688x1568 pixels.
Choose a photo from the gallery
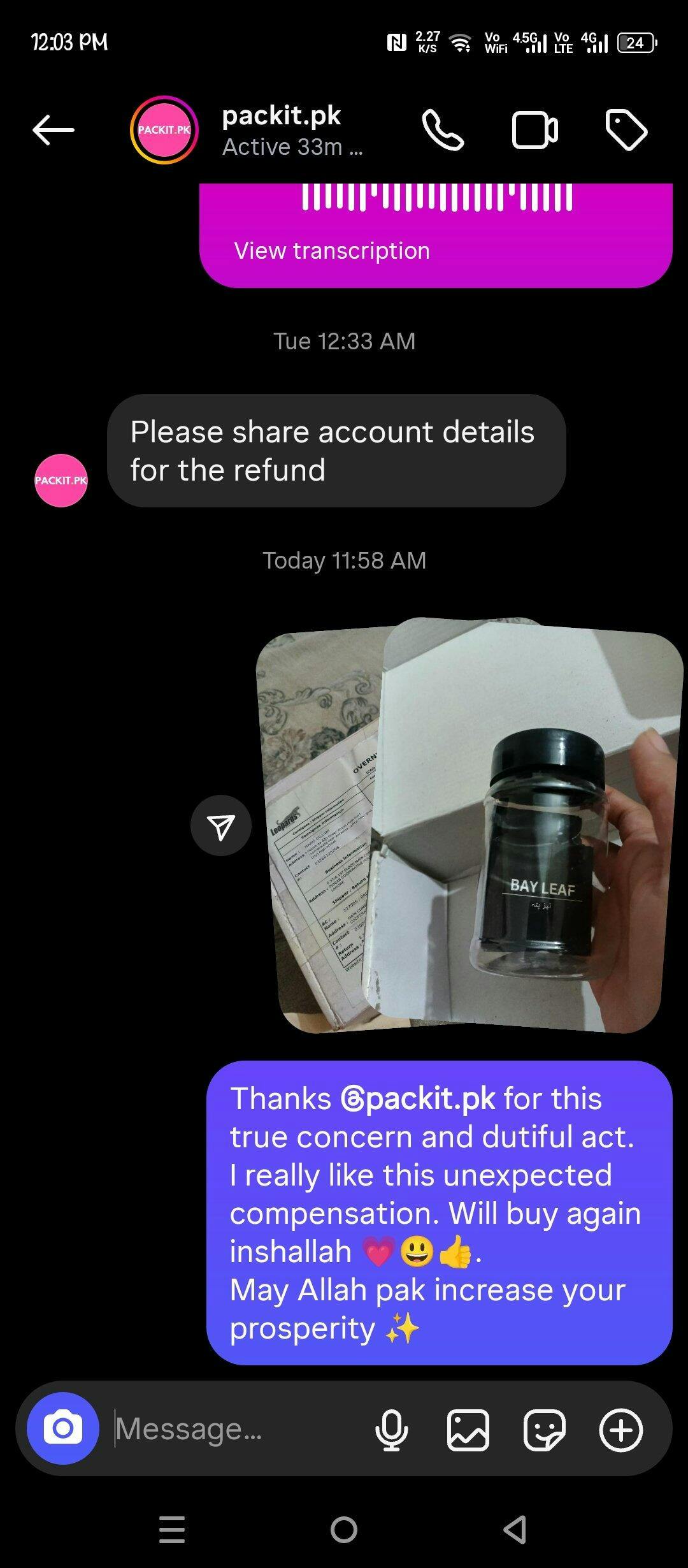point(468,1430)
